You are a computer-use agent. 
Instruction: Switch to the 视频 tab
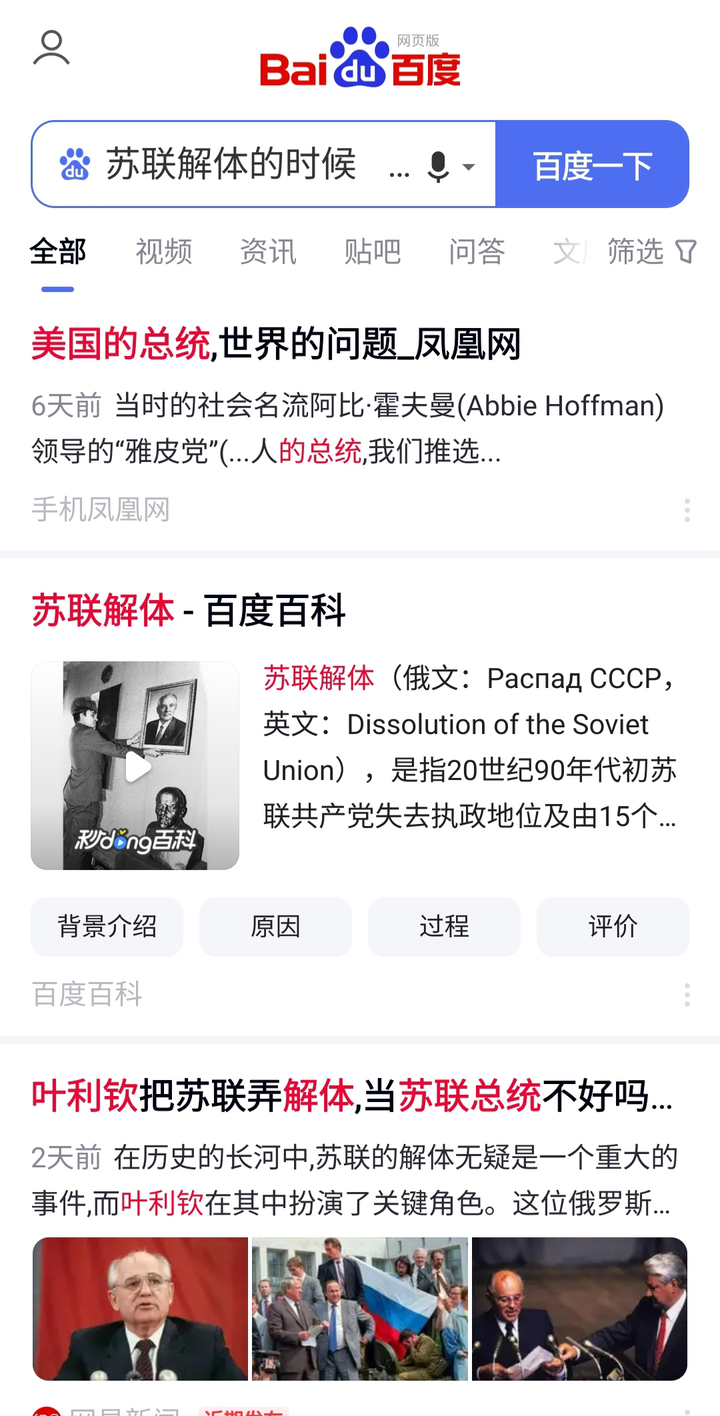pyautogui.click(x=162, y=252)
